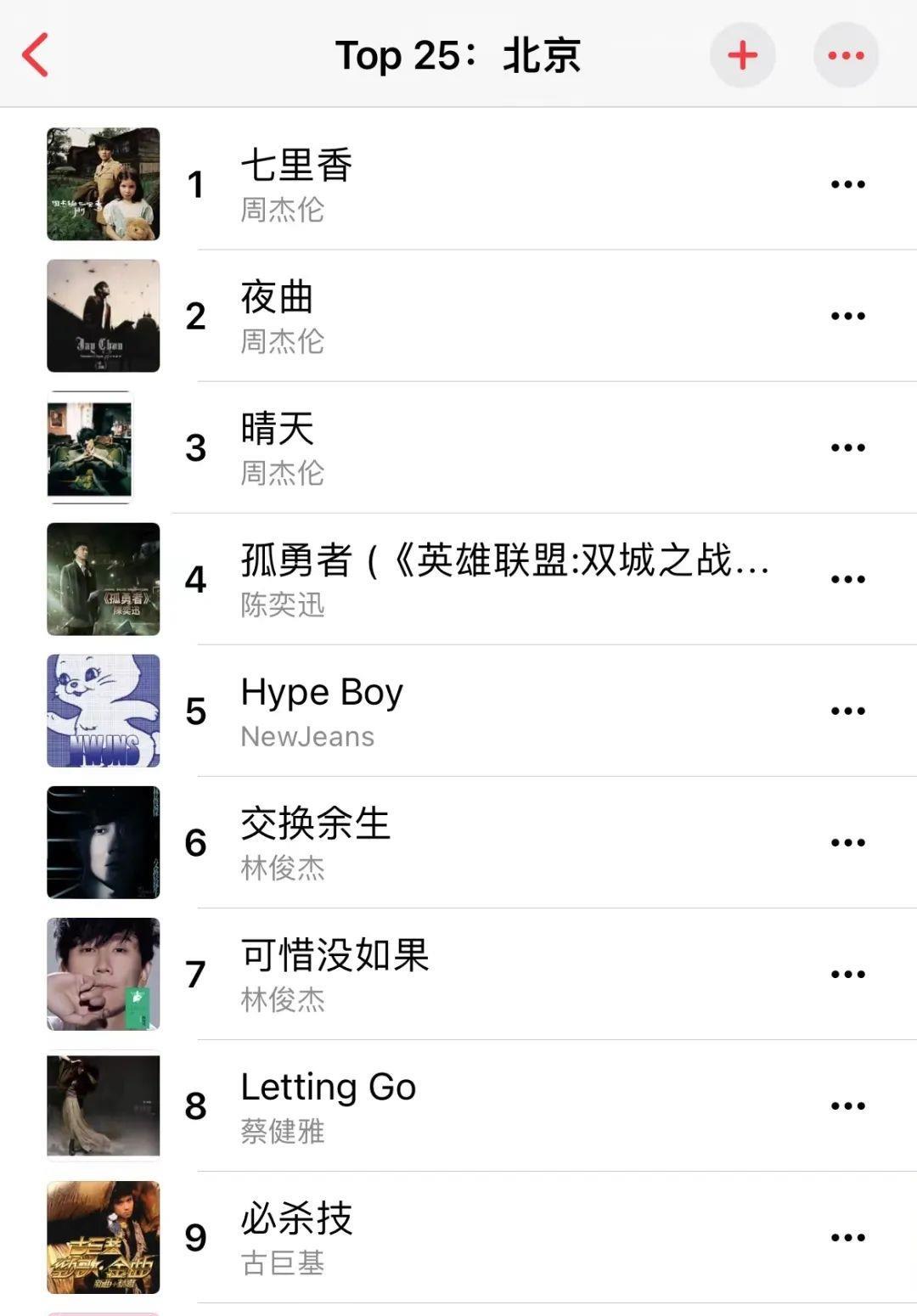Play 夜曲 by 周杰伦
Viewport: 917px width, 1316px height.
click(x=278, y=298)
